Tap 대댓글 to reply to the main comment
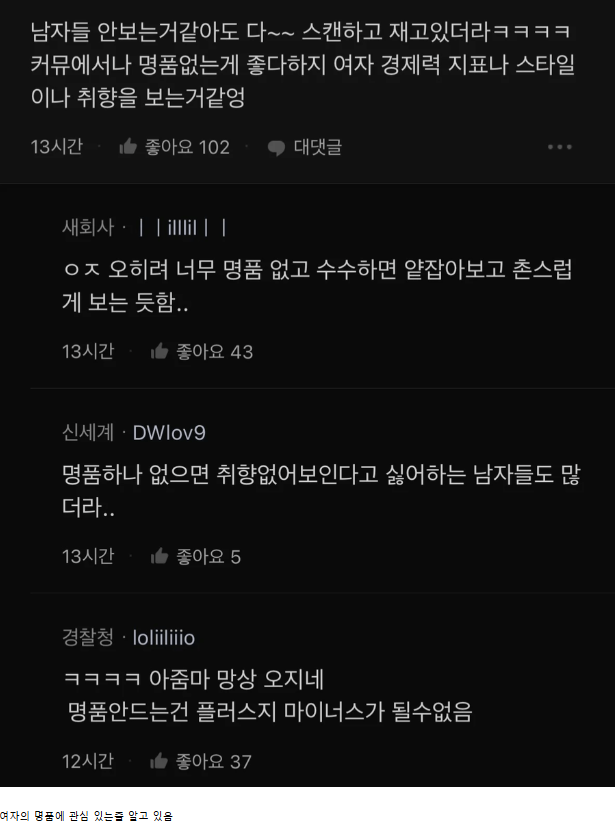The height and width of the screenshot is (826, 616). click(x=305, y=147)
